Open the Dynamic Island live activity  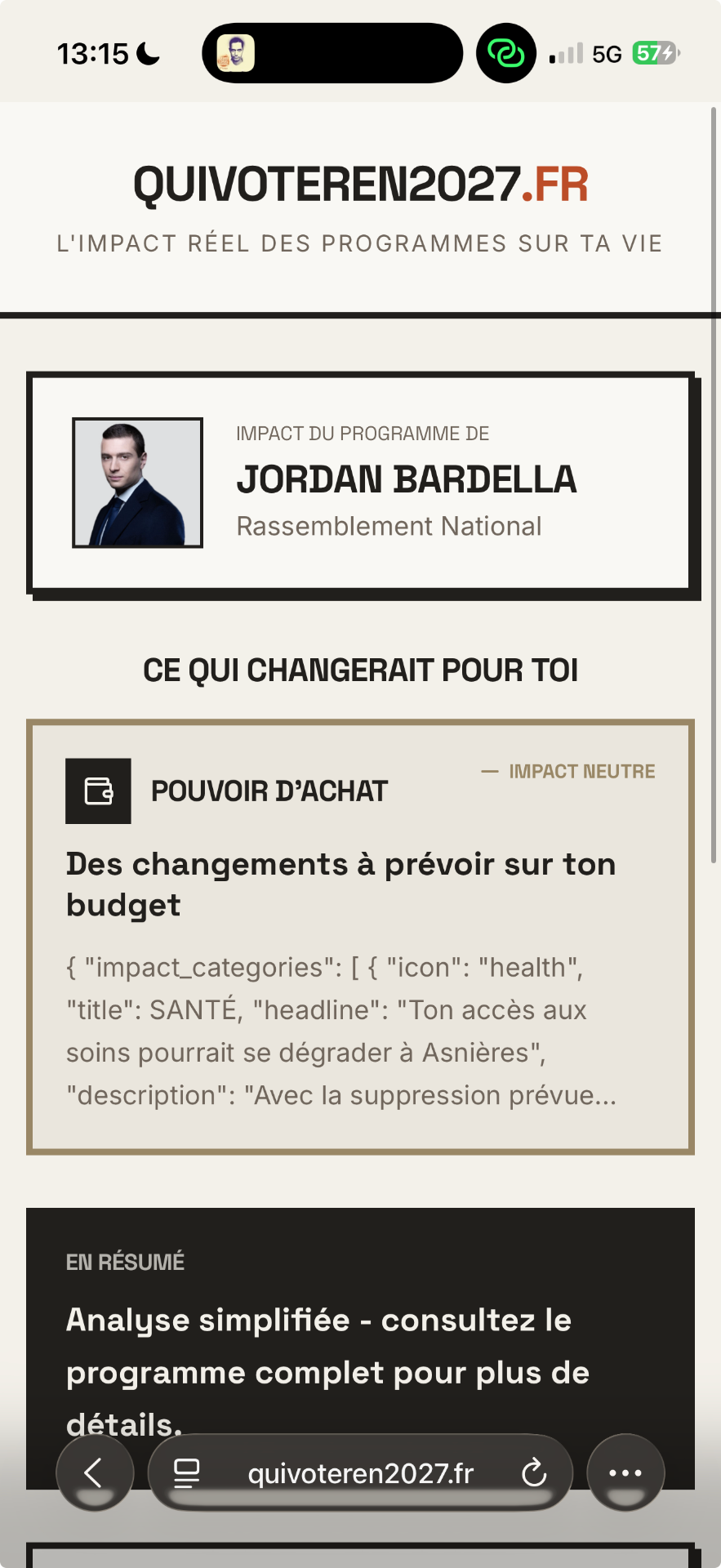coord(332,54)
